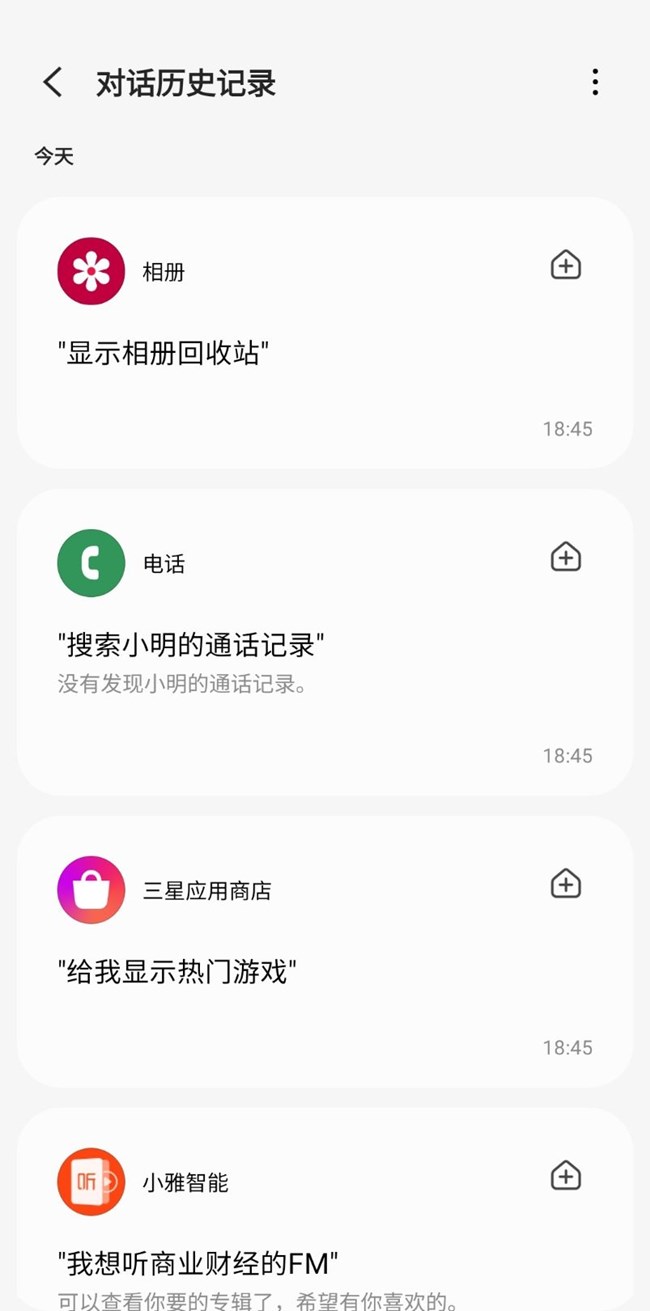Open the "显示相册回收站" conversation card
Screen dimensions: 650x1311
[x=300, y=360]
